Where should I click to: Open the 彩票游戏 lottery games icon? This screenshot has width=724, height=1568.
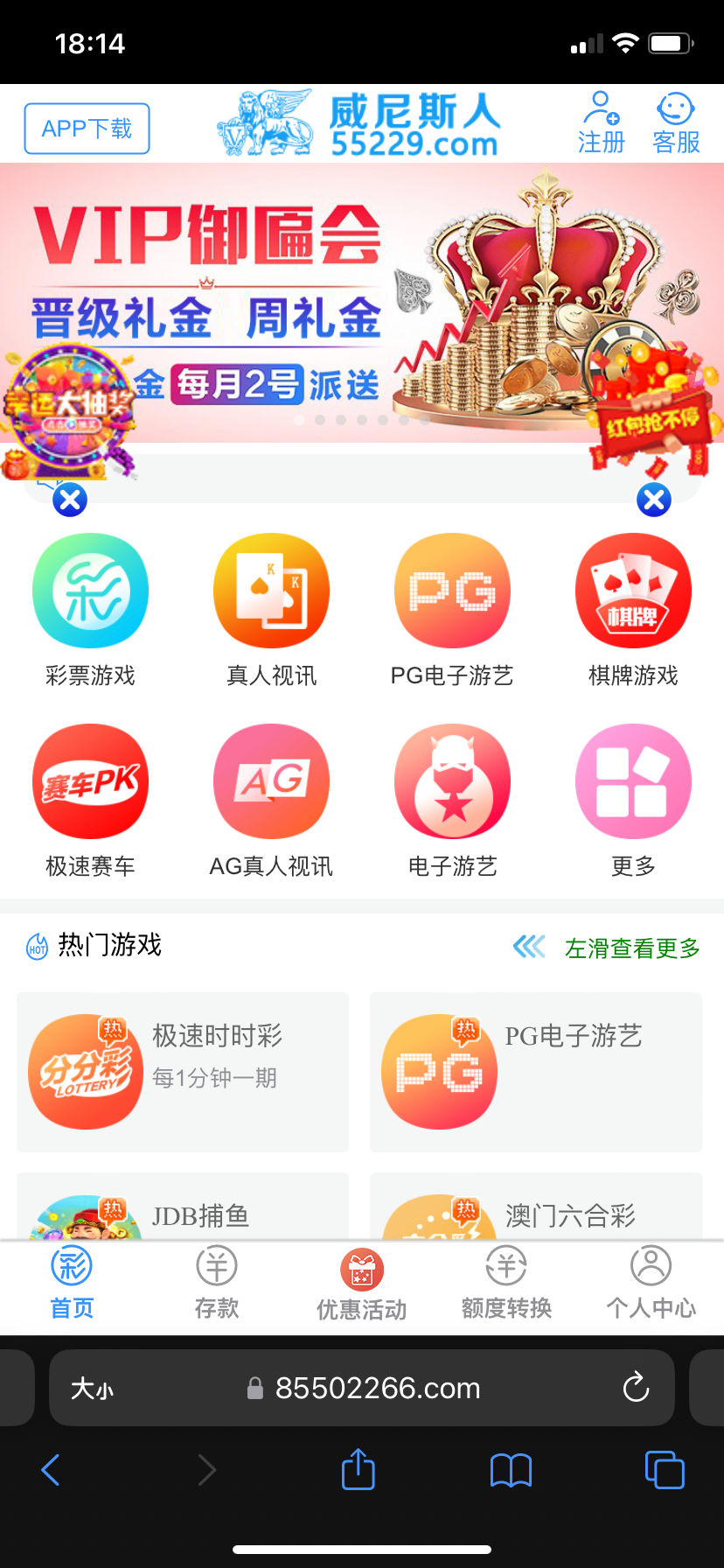click(90, 591)
